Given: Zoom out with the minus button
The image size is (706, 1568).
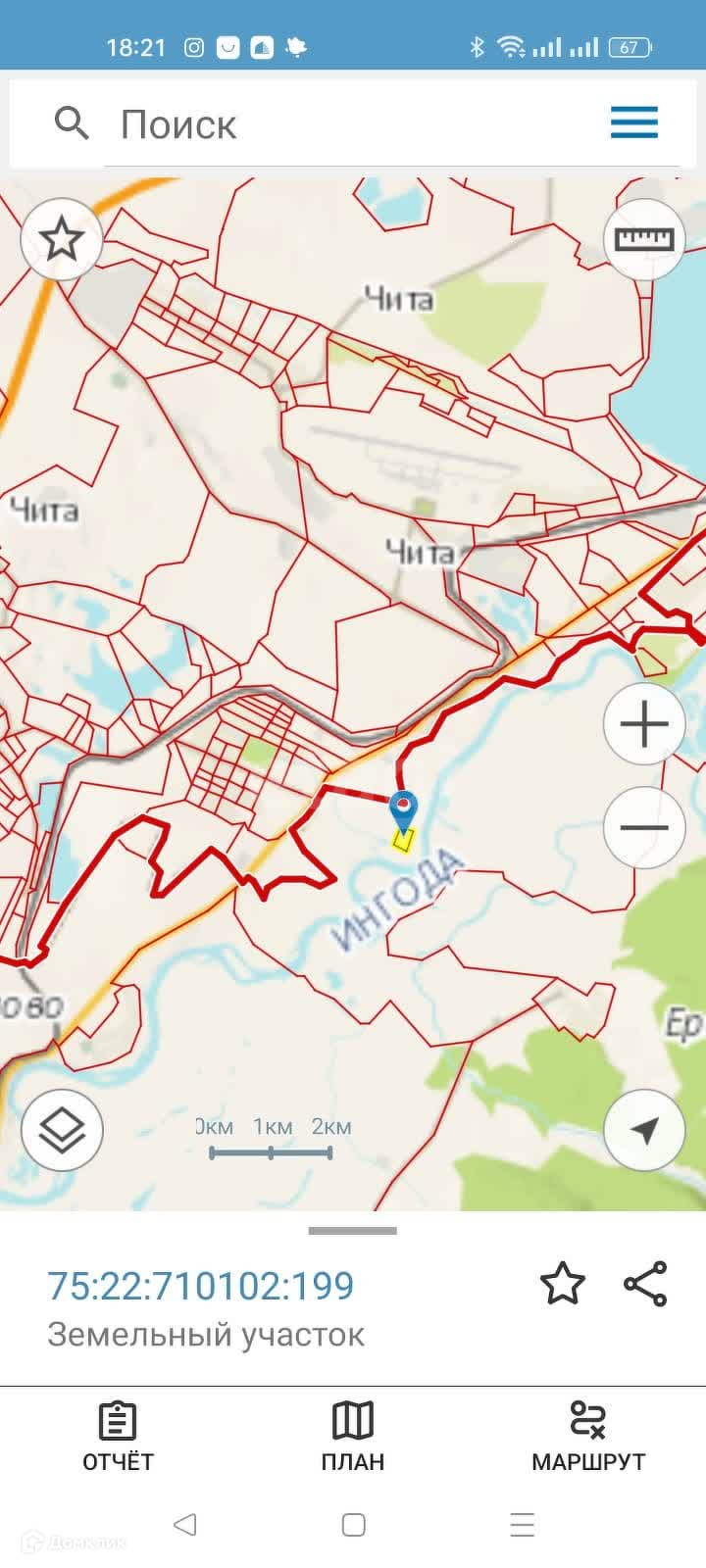Looking at the screenshot, I should click(643, 827).
